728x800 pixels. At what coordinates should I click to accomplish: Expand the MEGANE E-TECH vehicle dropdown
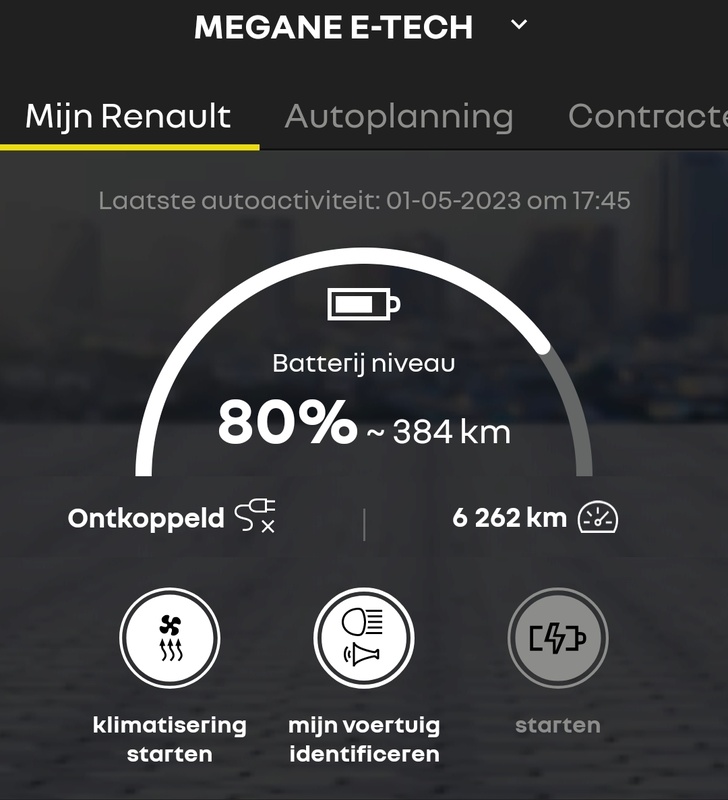[x=518, y=25]
